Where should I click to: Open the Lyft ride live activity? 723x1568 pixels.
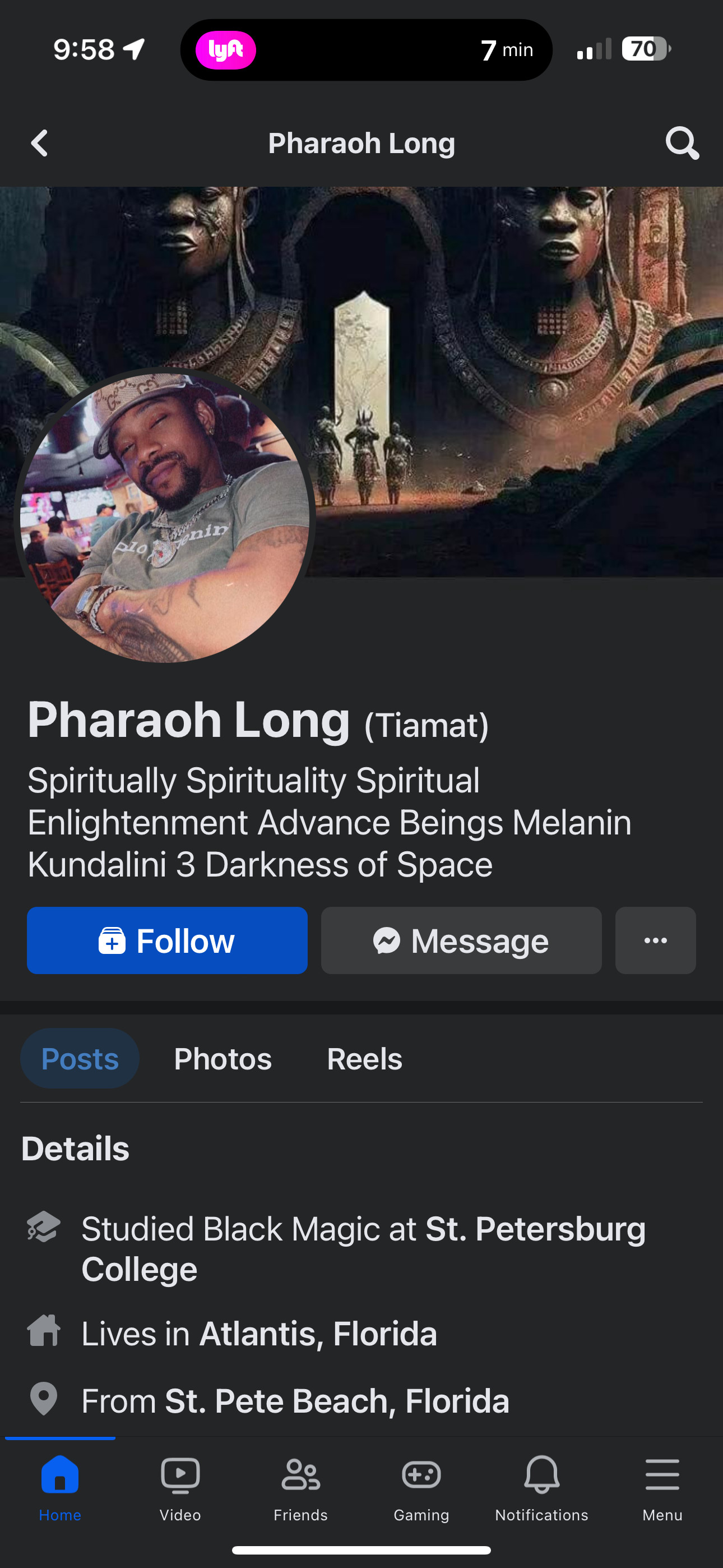point(367,50)
